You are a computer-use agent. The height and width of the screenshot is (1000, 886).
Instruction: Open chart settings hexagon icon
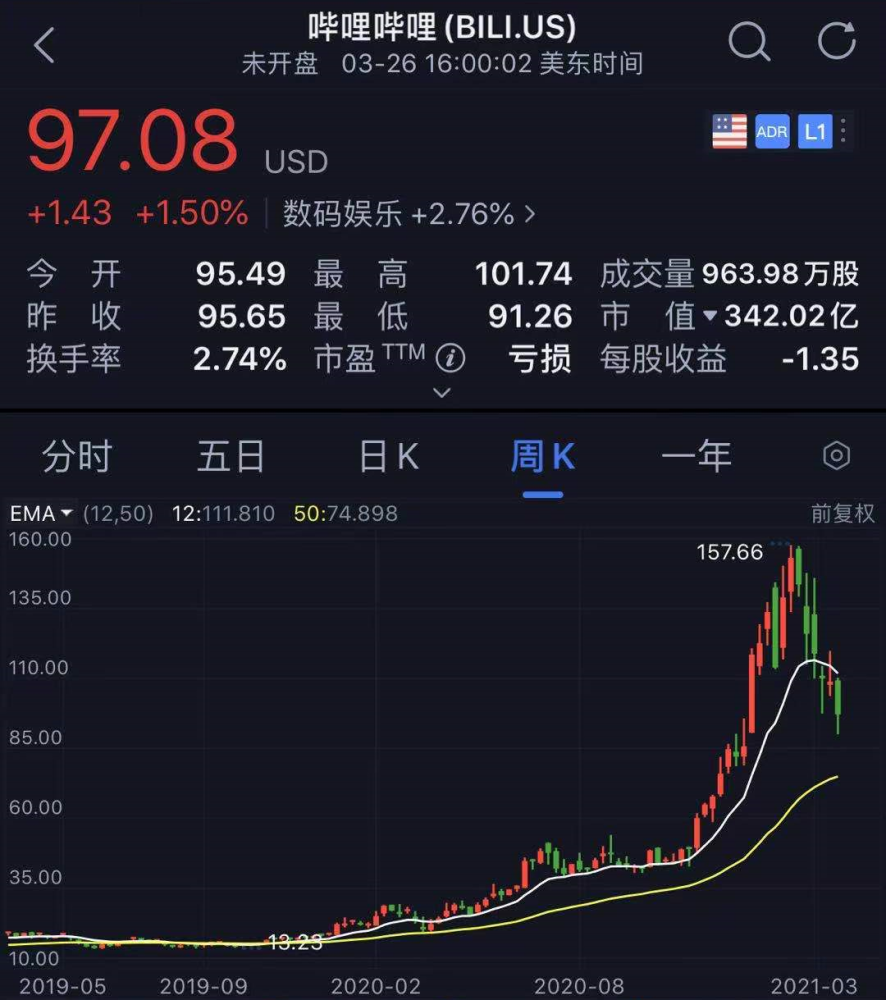click(x=836, y=457)
